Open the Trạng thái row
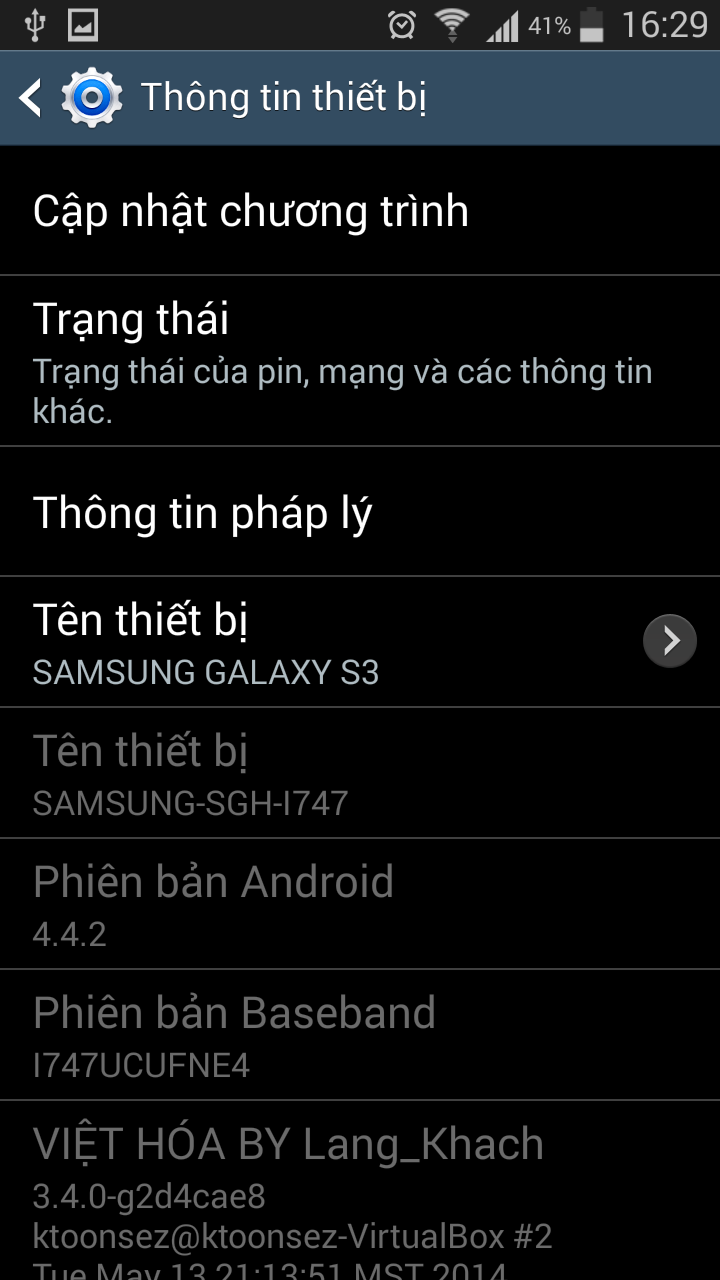 360,361
